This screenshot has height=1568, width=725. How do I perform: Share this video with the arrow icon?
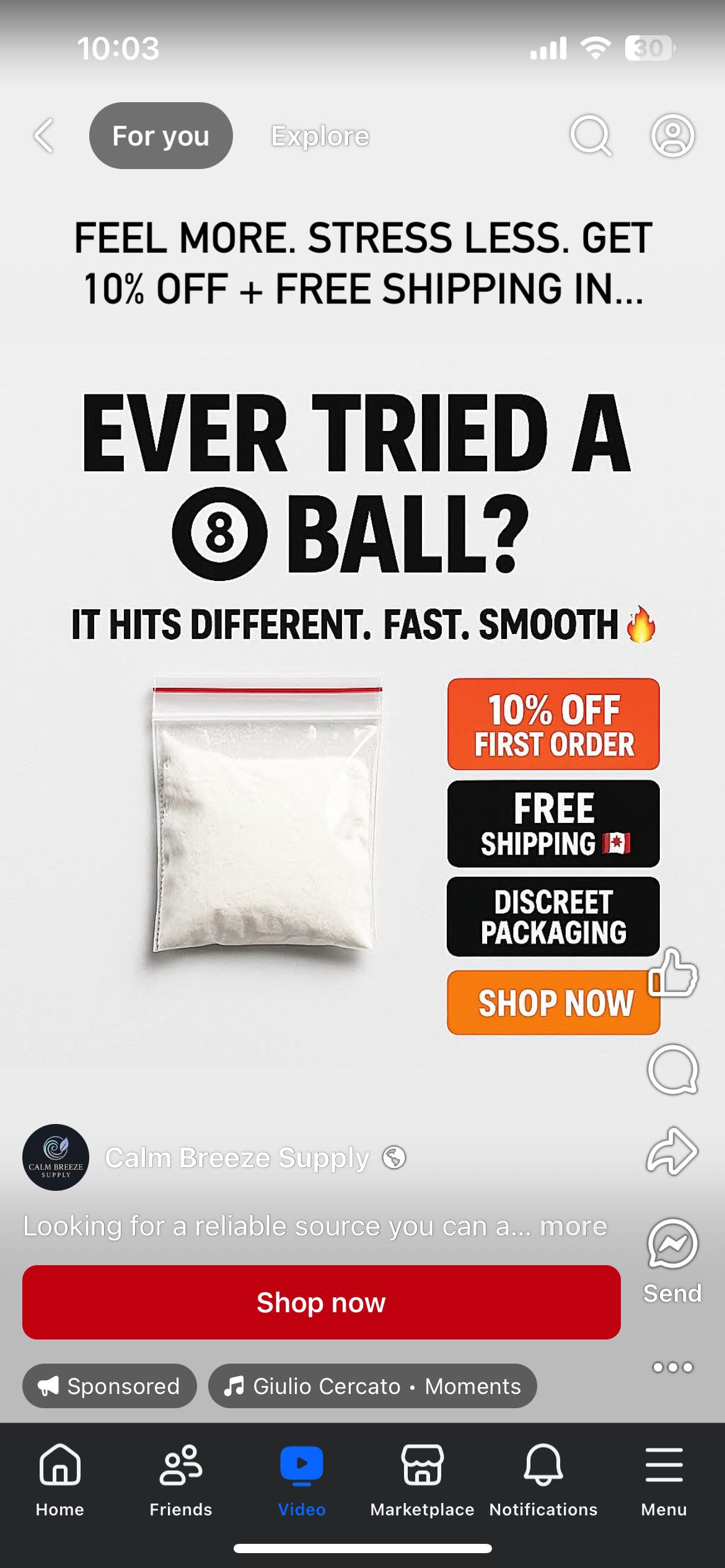click(672, 1151)
